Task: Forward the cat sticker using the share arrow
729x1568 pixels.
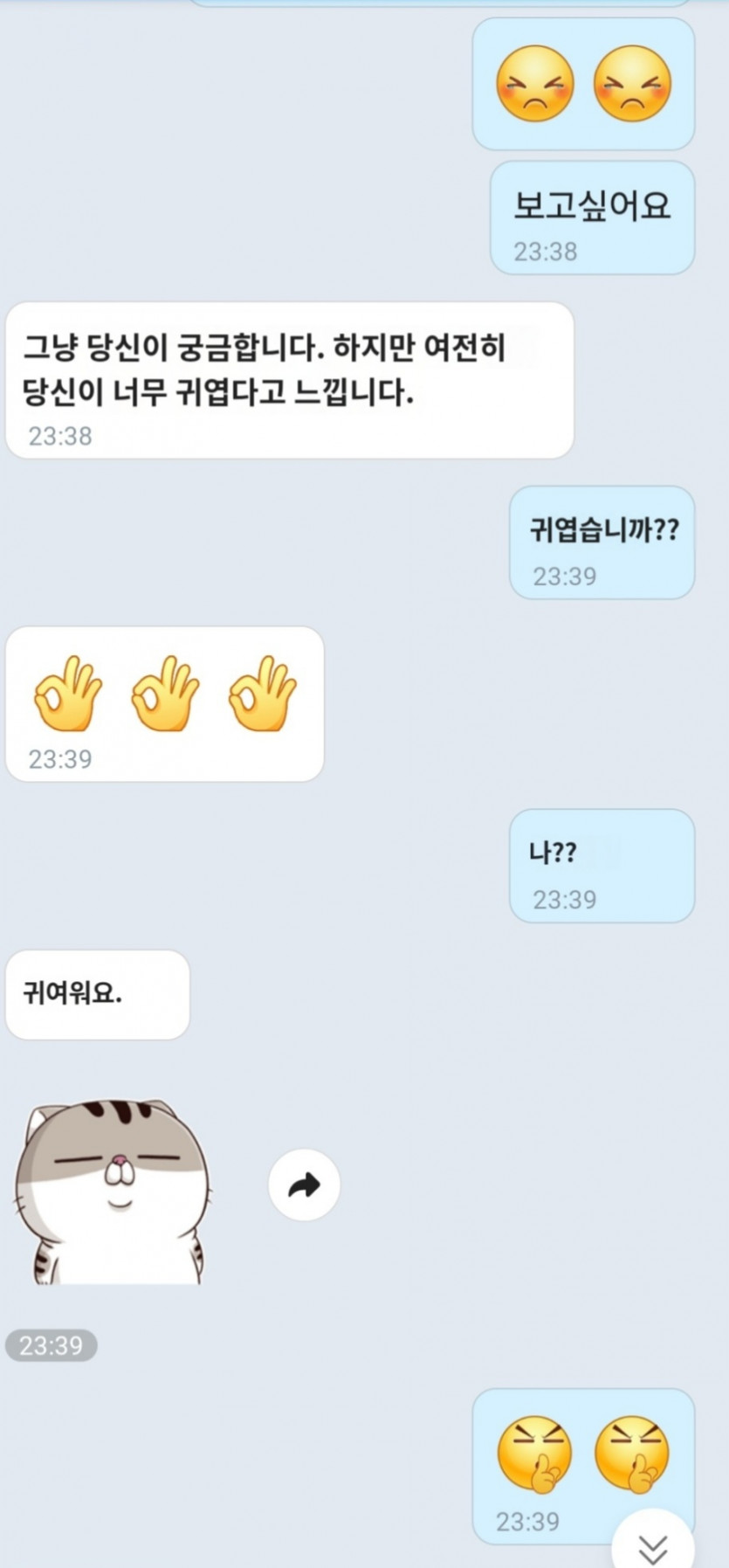Action: pos(304,1185)
